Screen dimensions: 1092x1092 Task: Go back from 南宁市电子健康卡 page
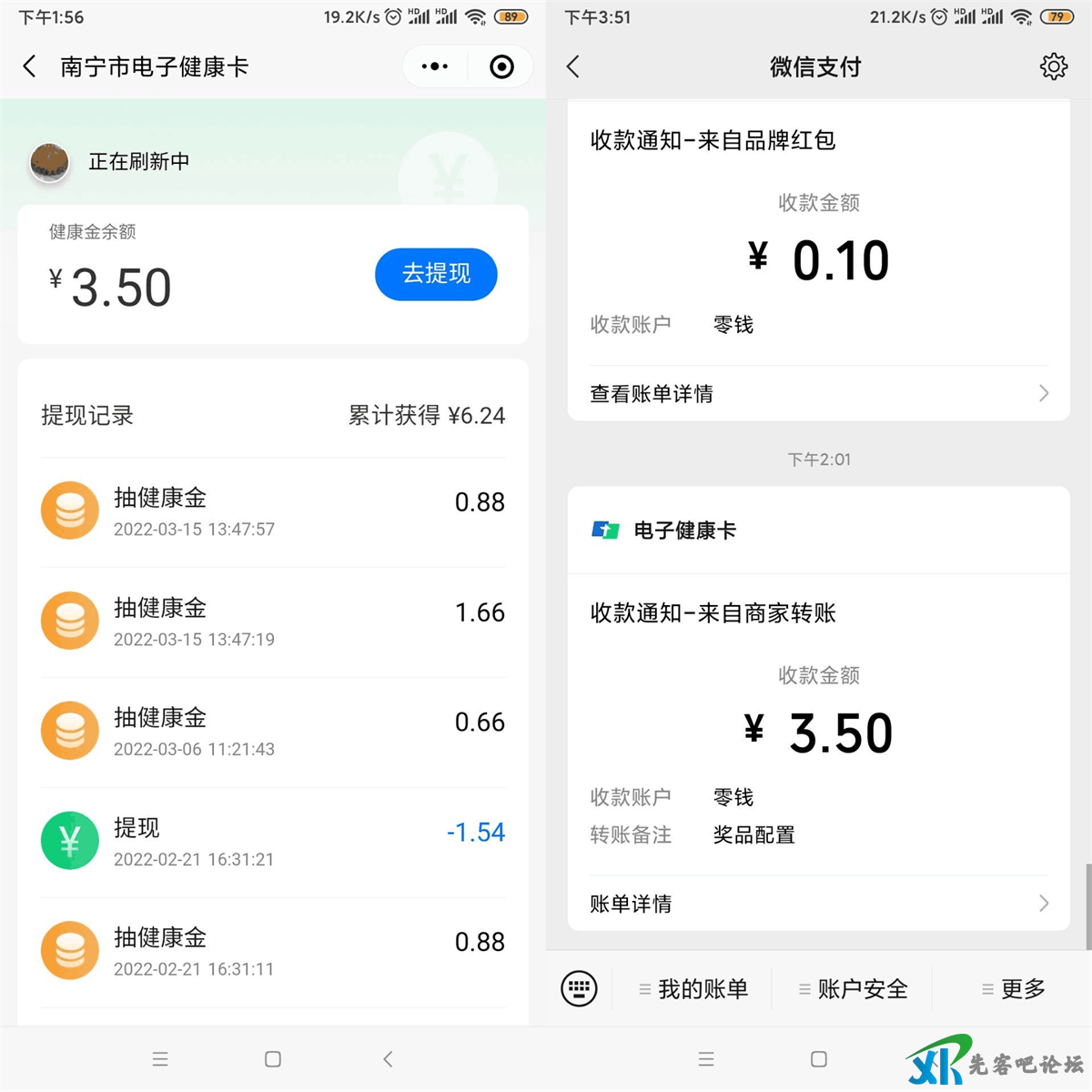(30, 66)
